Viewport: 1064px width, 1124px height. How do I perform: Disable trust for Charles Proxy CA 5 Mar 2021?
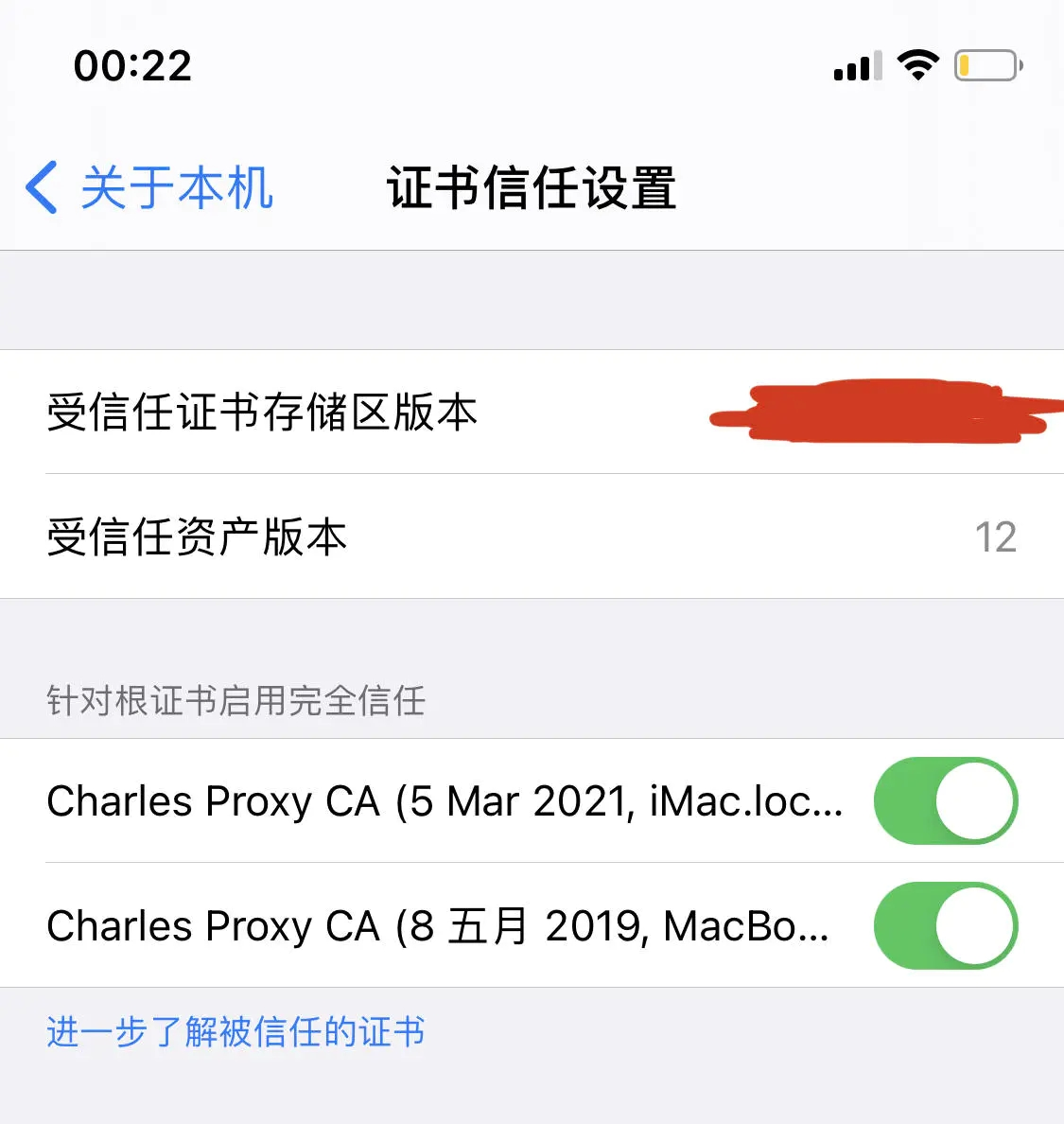(945, 800)
